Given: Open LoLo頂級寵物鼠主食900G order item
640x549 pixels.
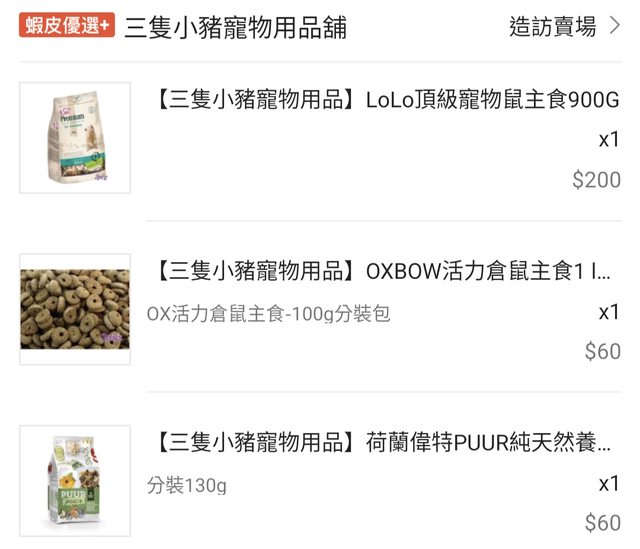Looking at the screenshot, I should click(387, 101).
